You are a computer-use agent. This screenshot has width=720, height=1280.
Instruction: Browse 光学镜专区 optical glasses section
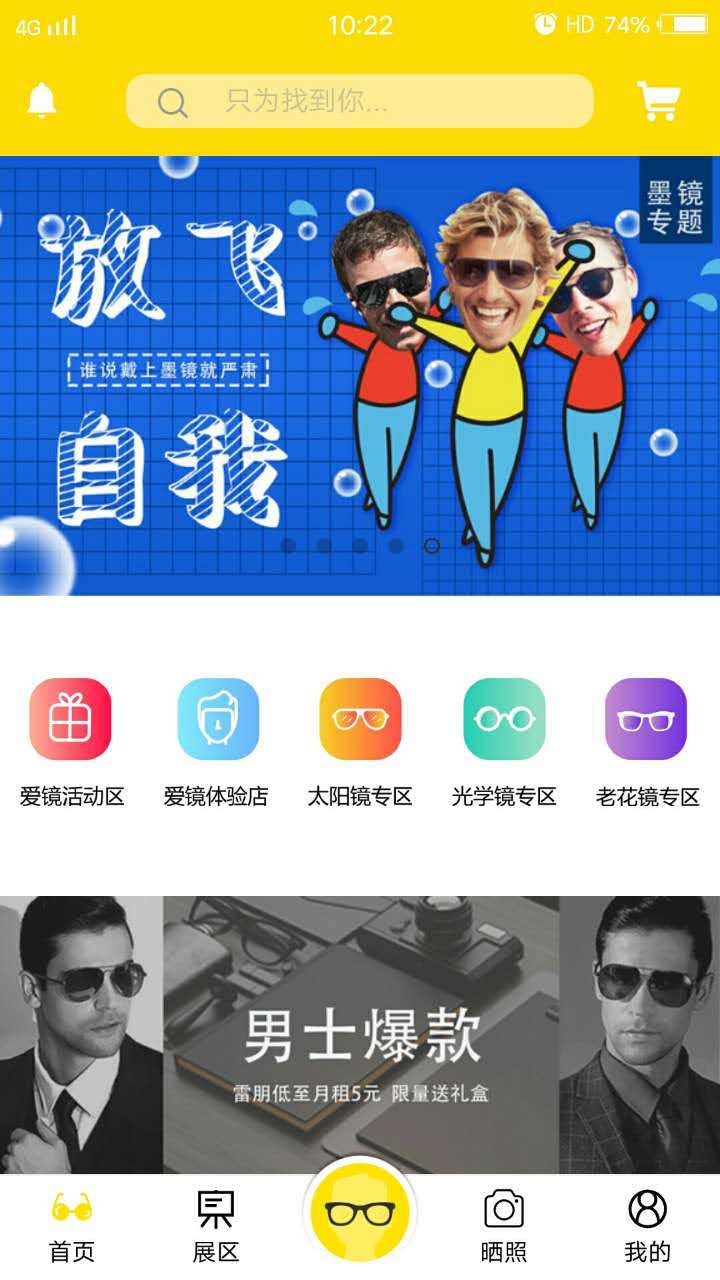tap(504, 740)
